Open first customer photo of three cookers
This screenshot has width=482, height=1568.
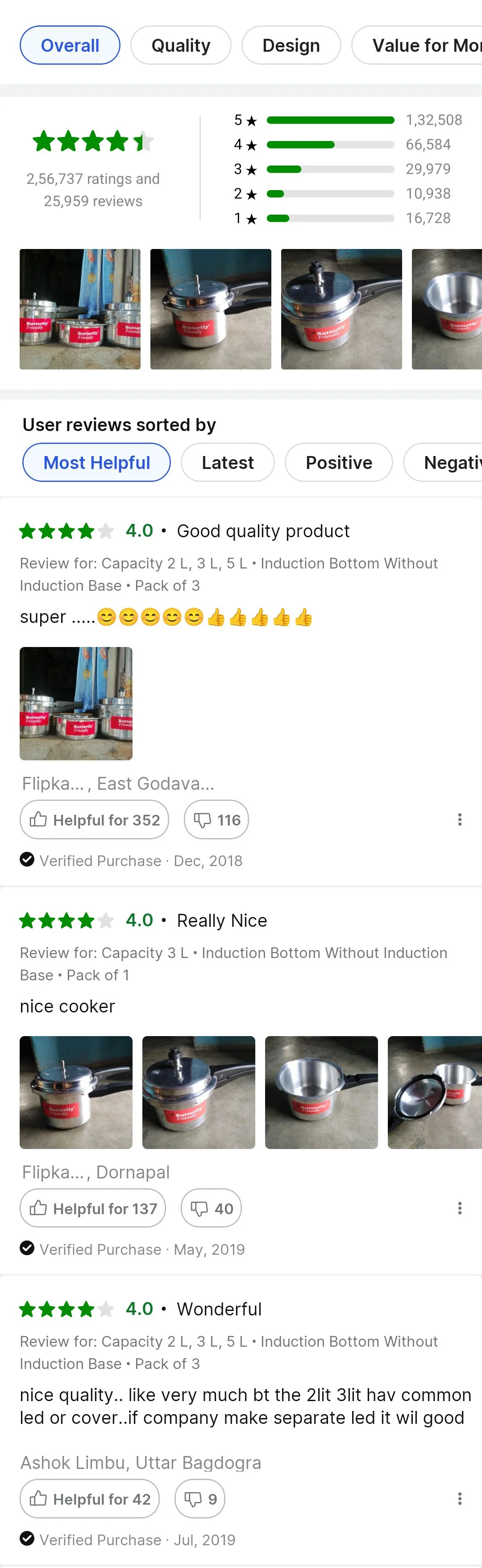[80, 309]
